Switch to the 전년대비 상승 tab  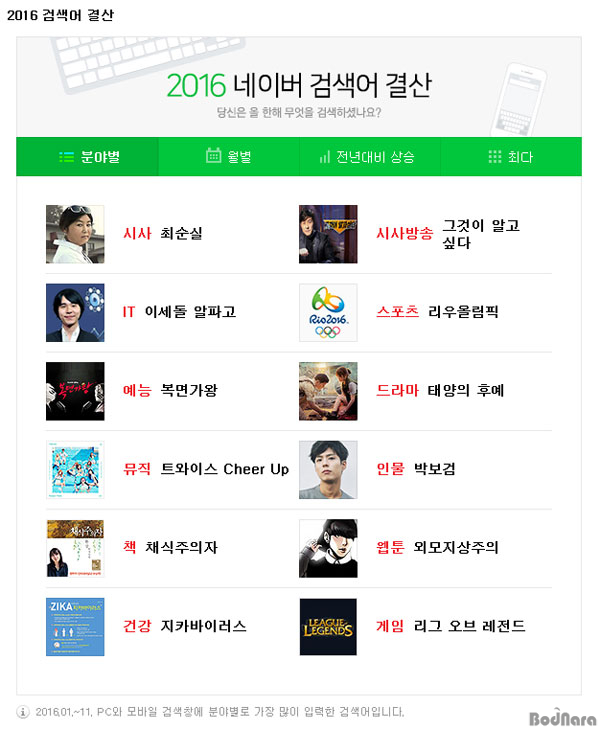click(368, 157)
